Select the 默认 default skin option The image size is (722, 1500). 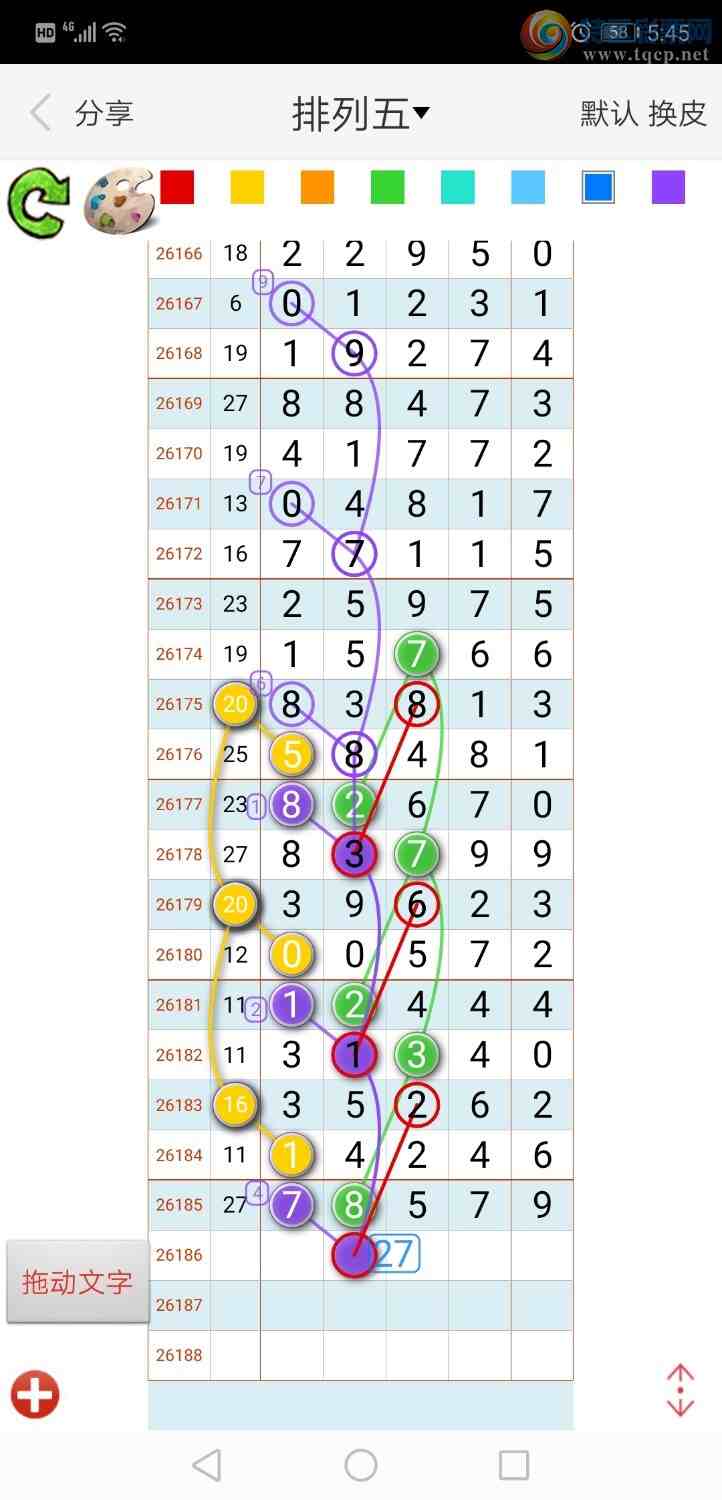tap(609, 113)
